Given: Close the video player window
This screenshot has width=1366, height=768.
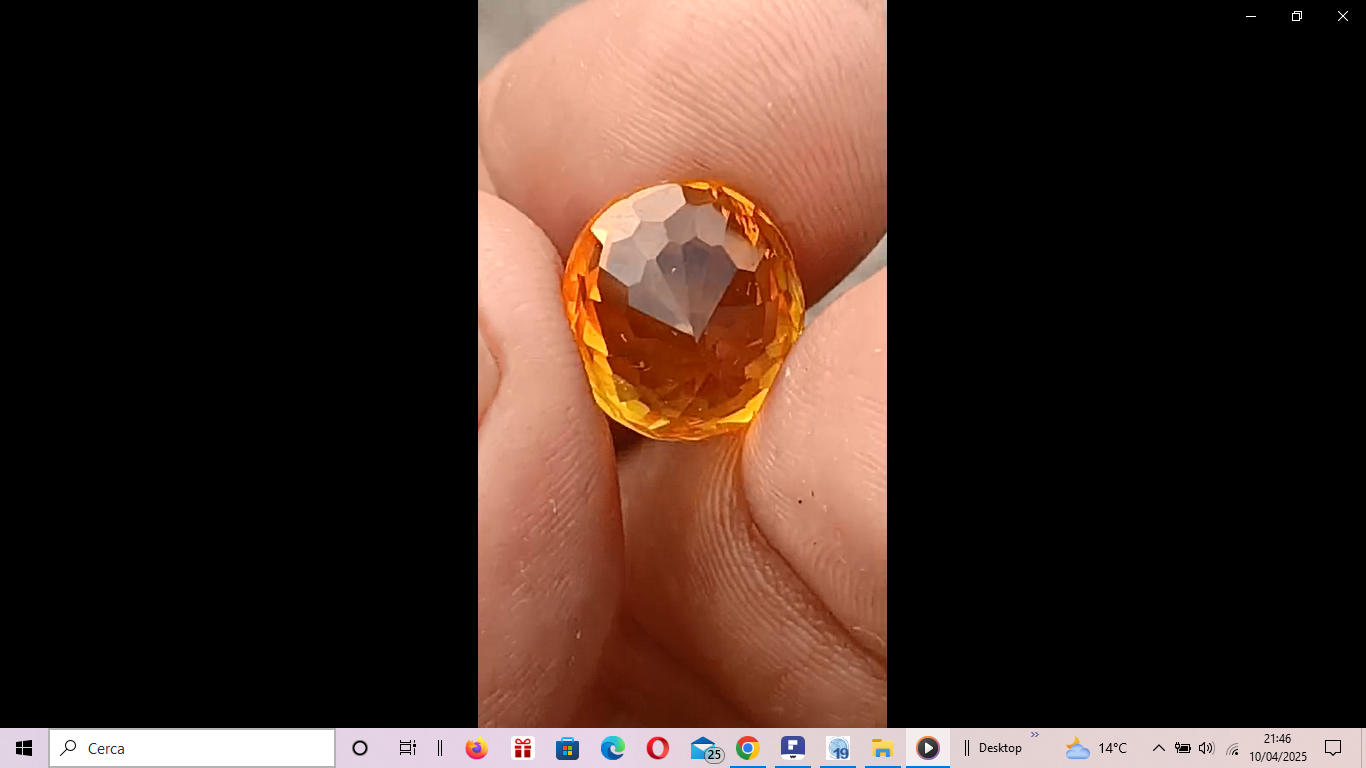Looking at the screenshot, I should point(1342,16).
